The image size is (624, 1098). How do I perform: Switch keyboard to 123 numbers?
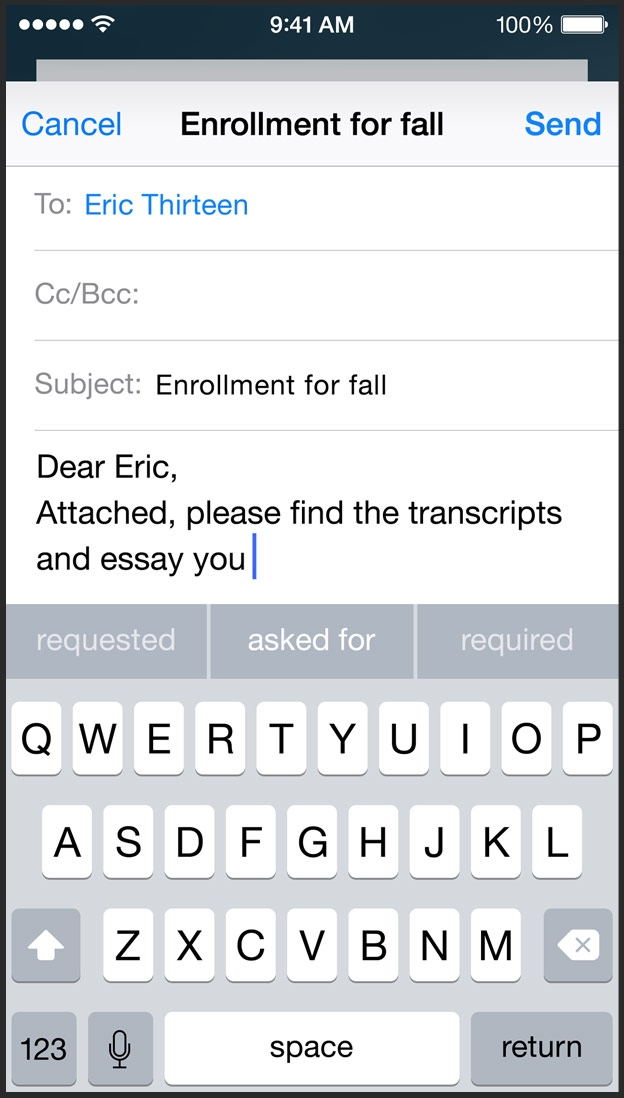click(x=43, y=1048)
